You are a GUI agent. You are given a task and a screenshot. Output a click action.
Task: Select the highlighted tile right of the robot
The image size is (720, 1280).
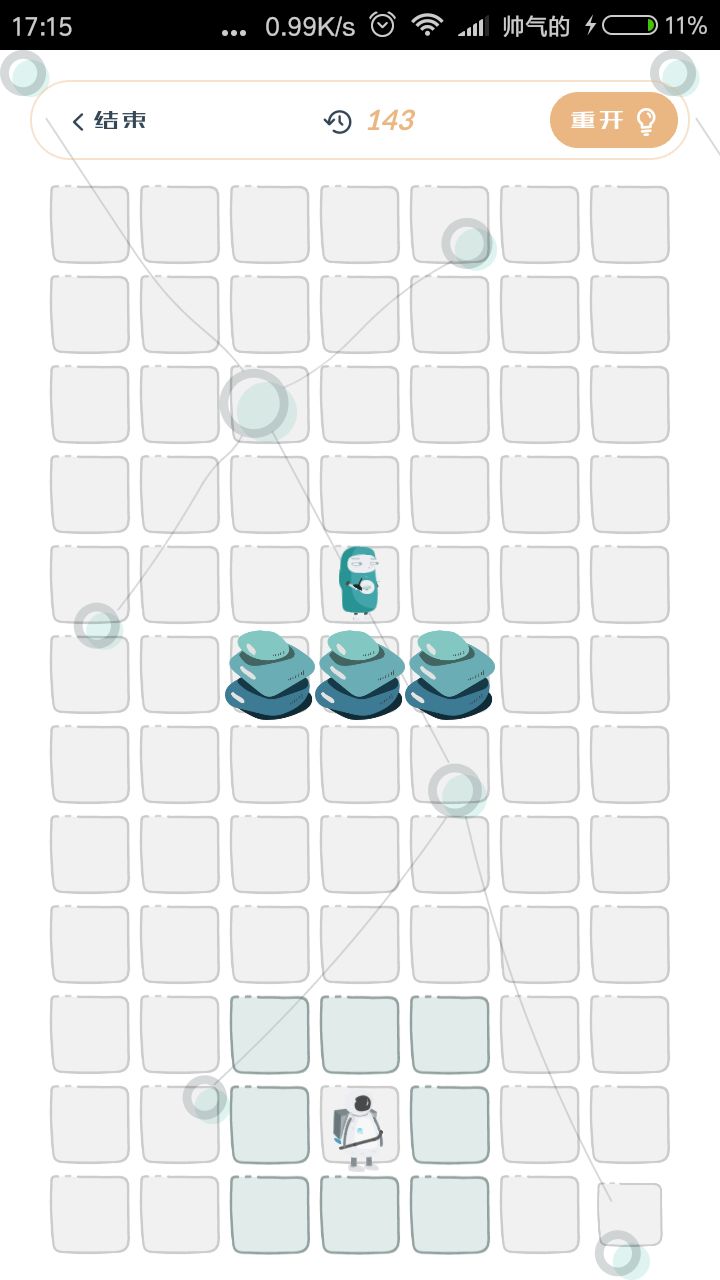point(449,1124)
